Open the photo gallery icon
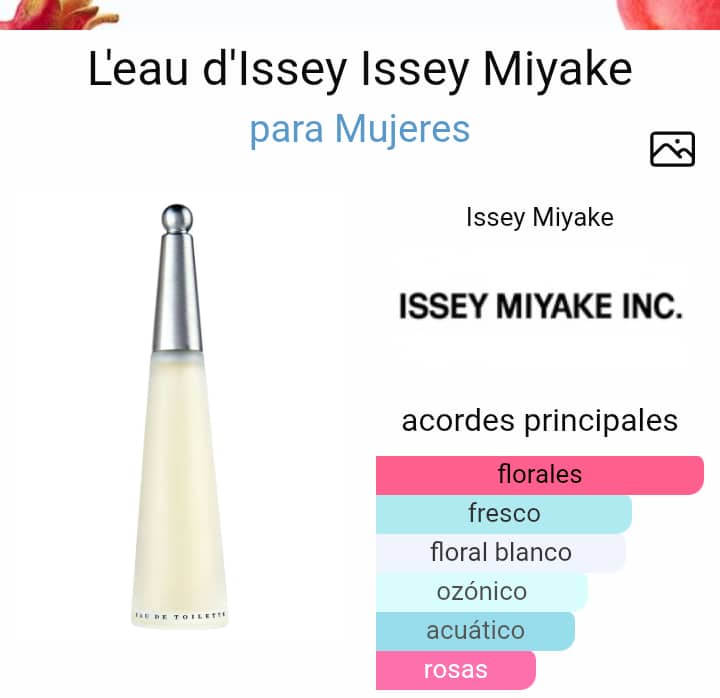Screen dimensions: 720x698 pos(672,149)
